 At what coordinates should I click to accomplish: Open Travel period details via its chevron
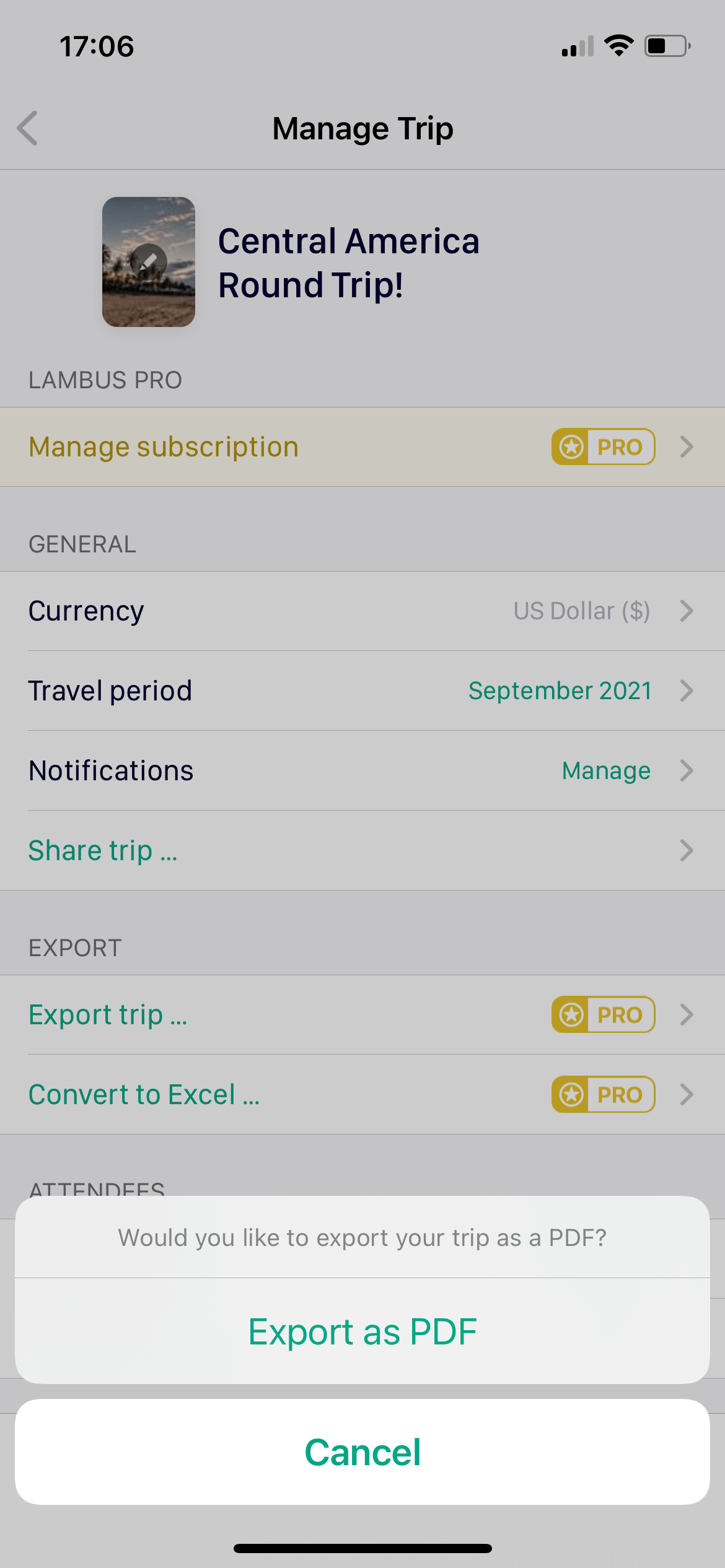point(685,690)
